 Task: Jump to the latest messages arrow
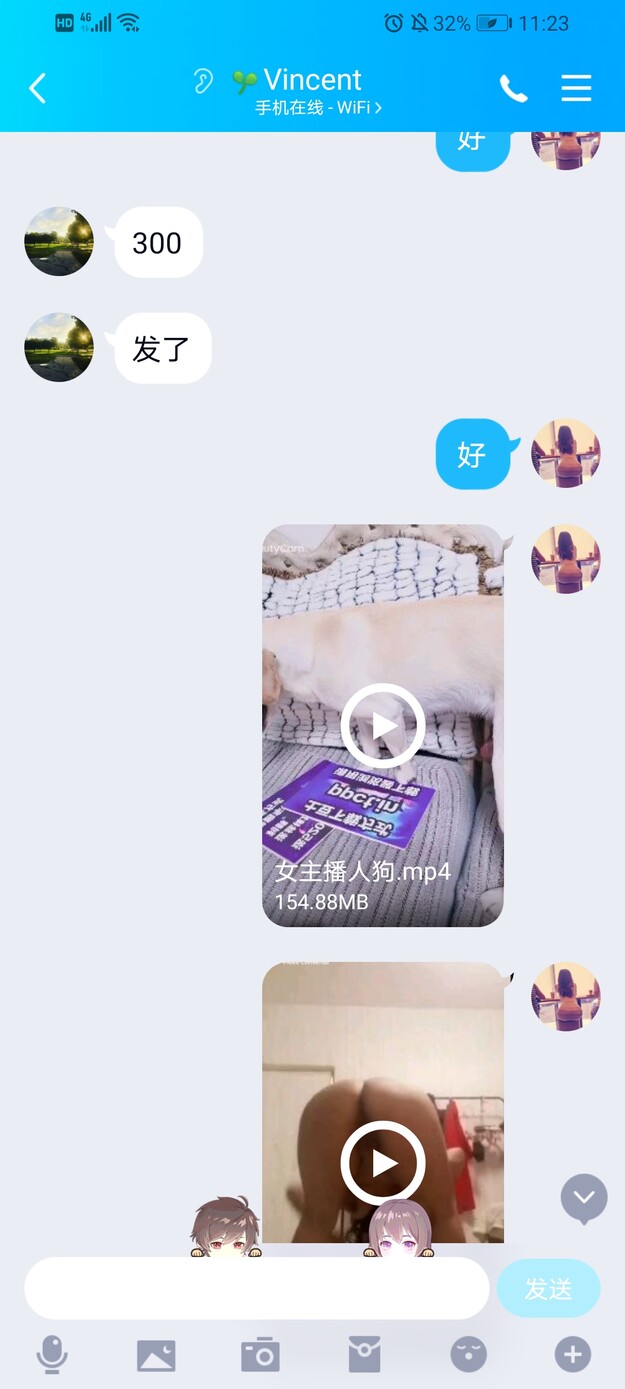pyautogui.click(x=584, y=1197)
